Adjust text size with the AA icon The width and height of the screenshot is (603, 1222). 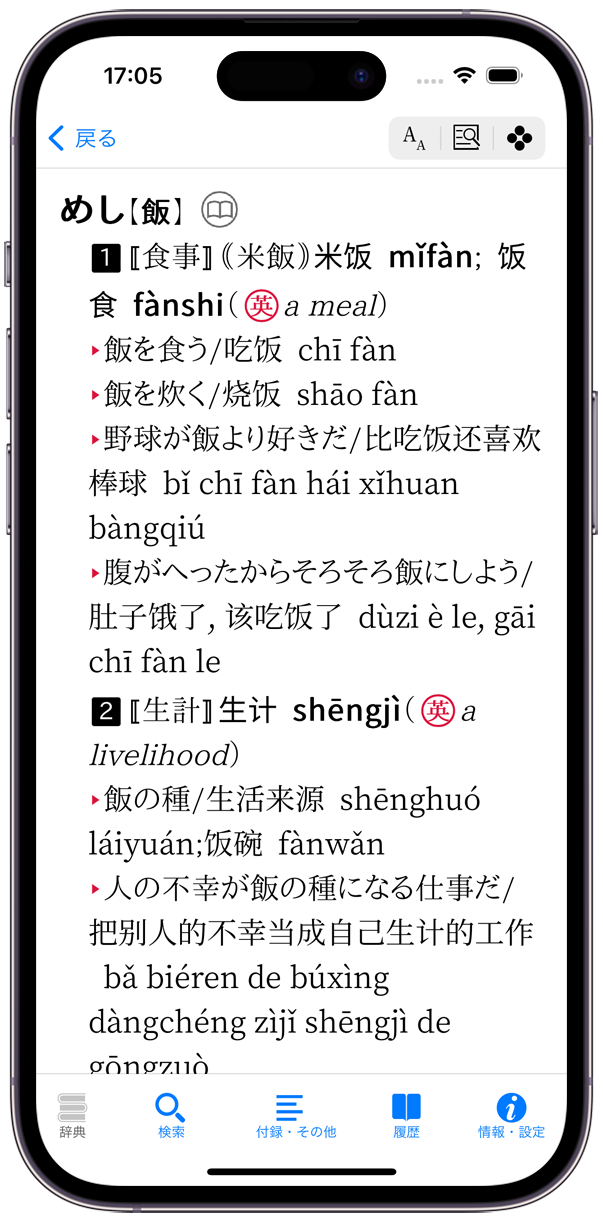[414, 139]
